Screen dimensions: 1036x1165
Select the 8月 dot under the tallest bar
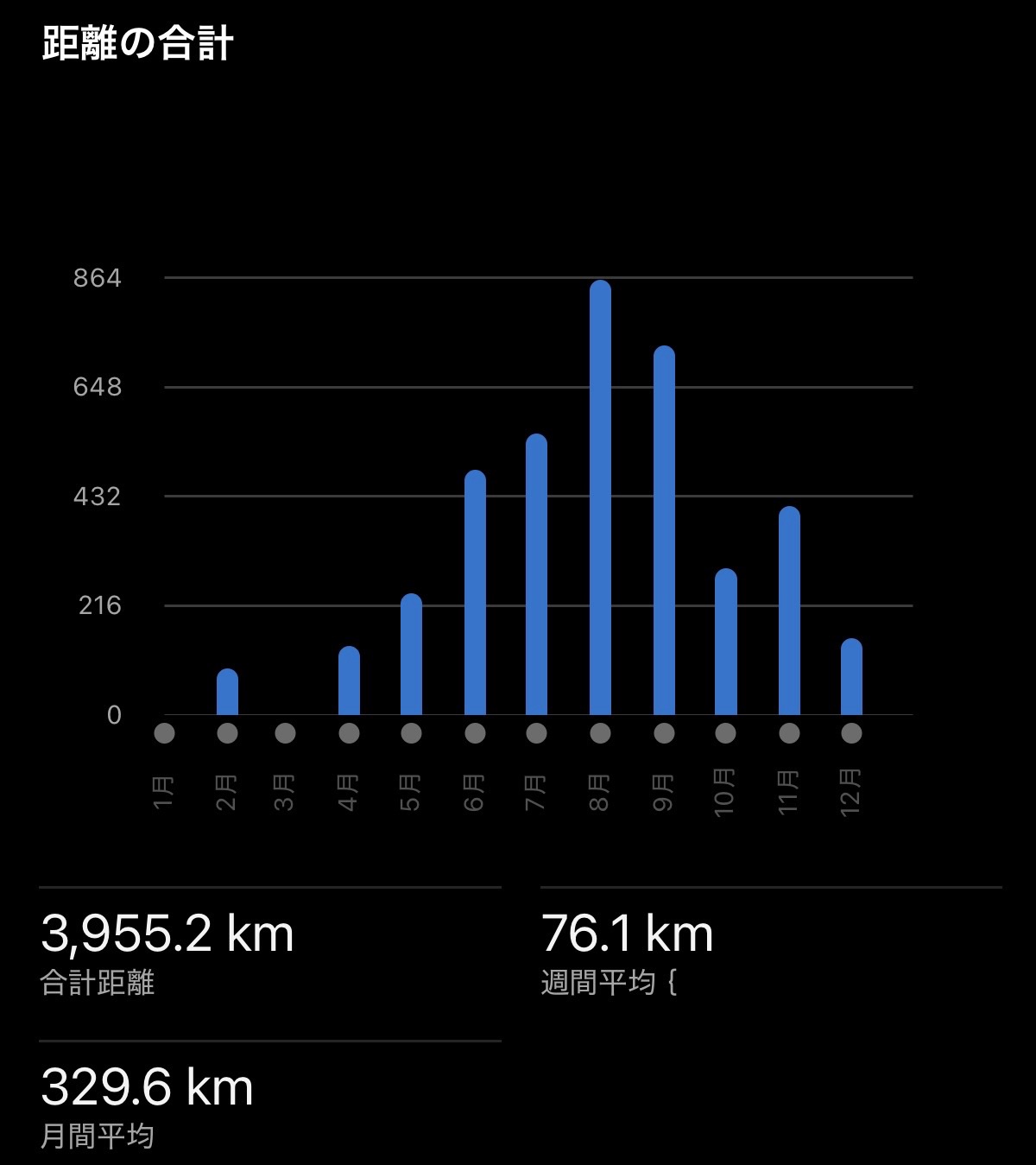(600, 733)
